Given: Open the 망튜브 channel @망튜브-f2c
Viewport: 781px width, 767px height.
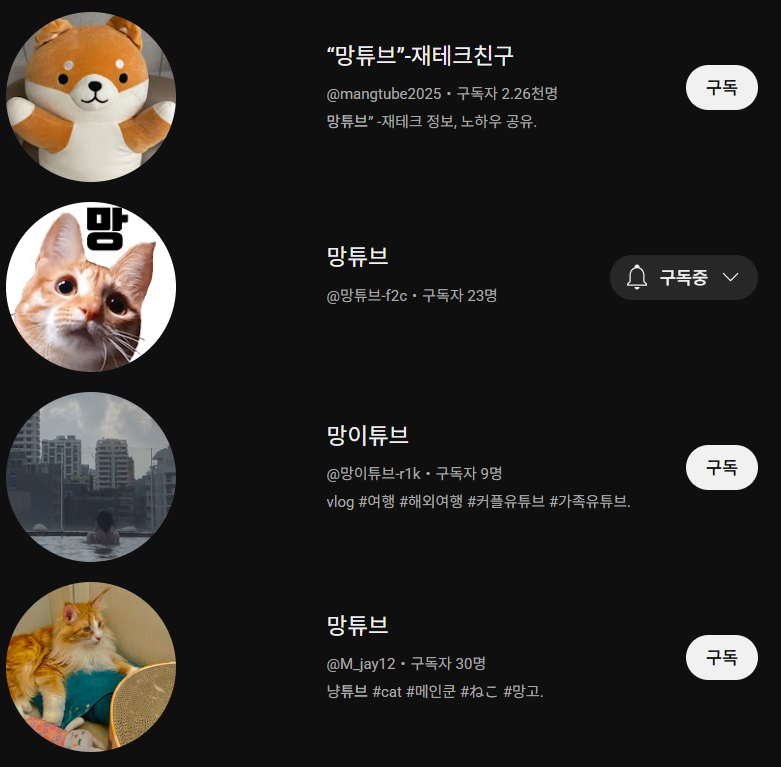Looking at the screenshot, I should tap(358, 257).
